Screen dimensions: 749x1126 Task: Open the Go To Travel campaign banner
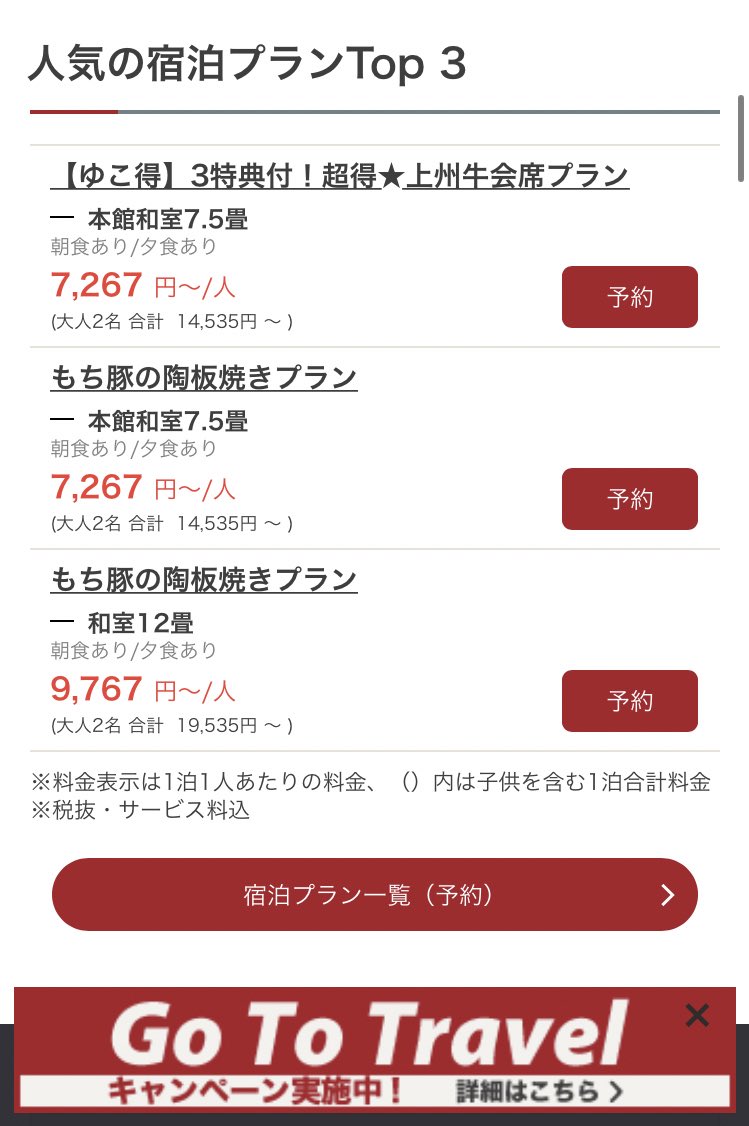360,1050
